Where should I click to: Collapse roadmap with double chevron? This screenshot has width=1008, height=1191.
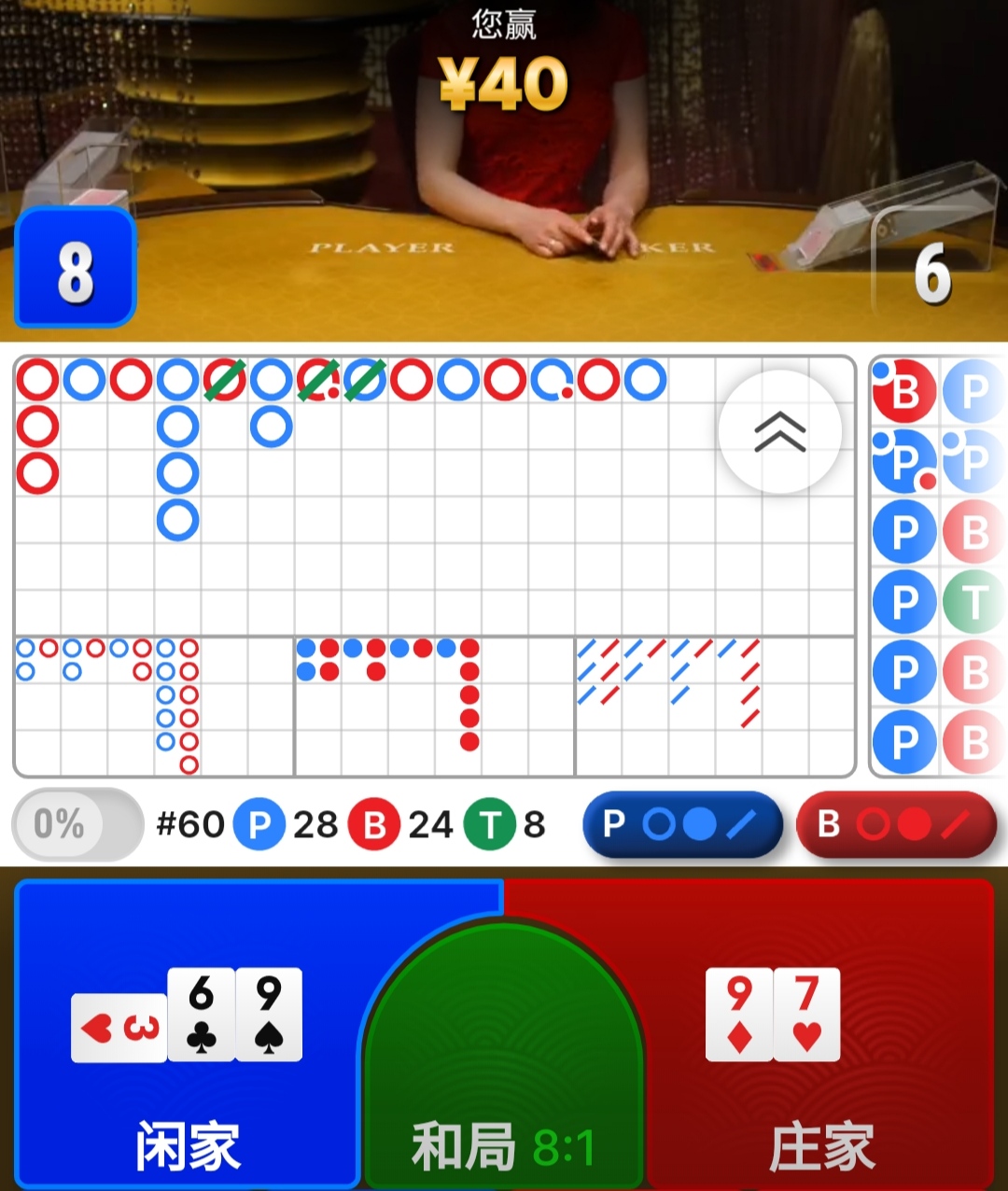pos(780,432)
